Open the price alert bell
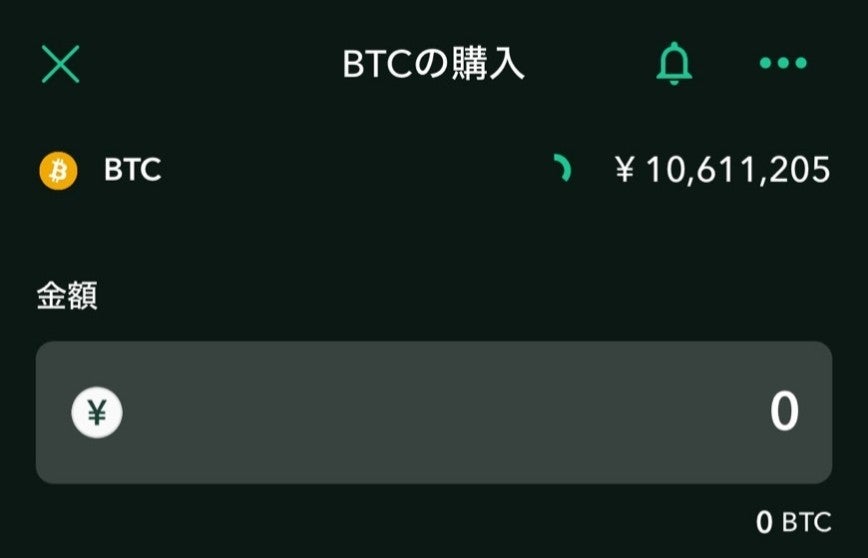Image resolution: width=868 pixels, height=558 pixels. point(674,64)
